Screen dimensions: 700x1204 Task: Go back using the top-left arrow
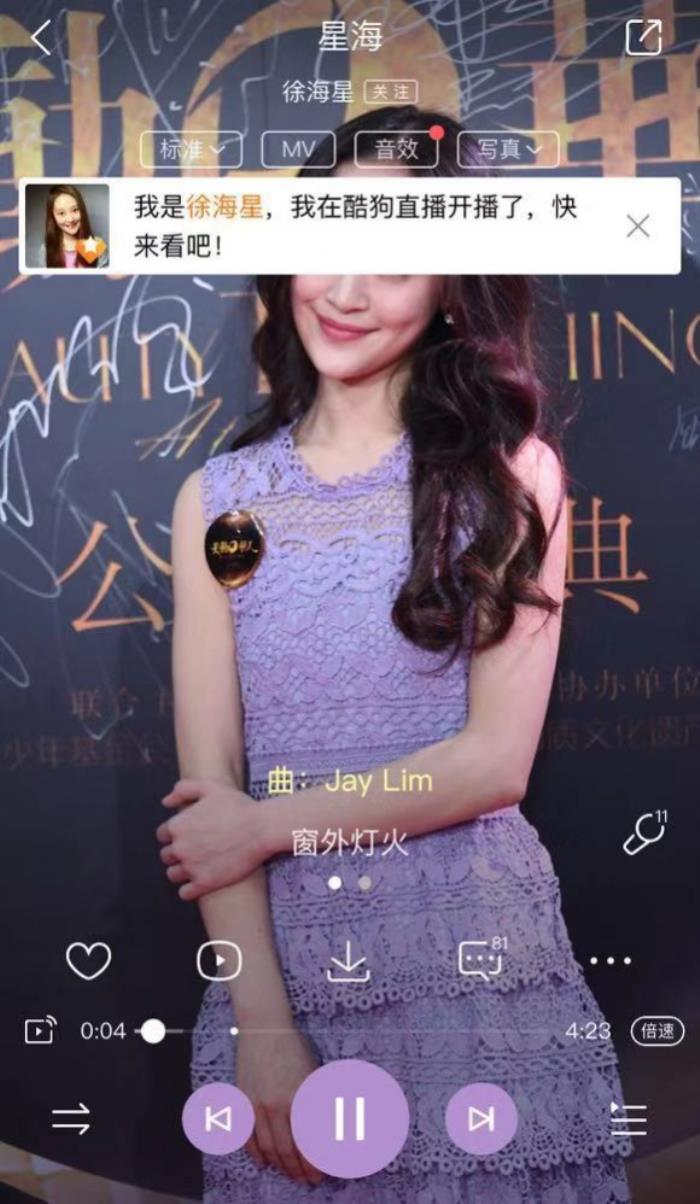click(41, 38)
